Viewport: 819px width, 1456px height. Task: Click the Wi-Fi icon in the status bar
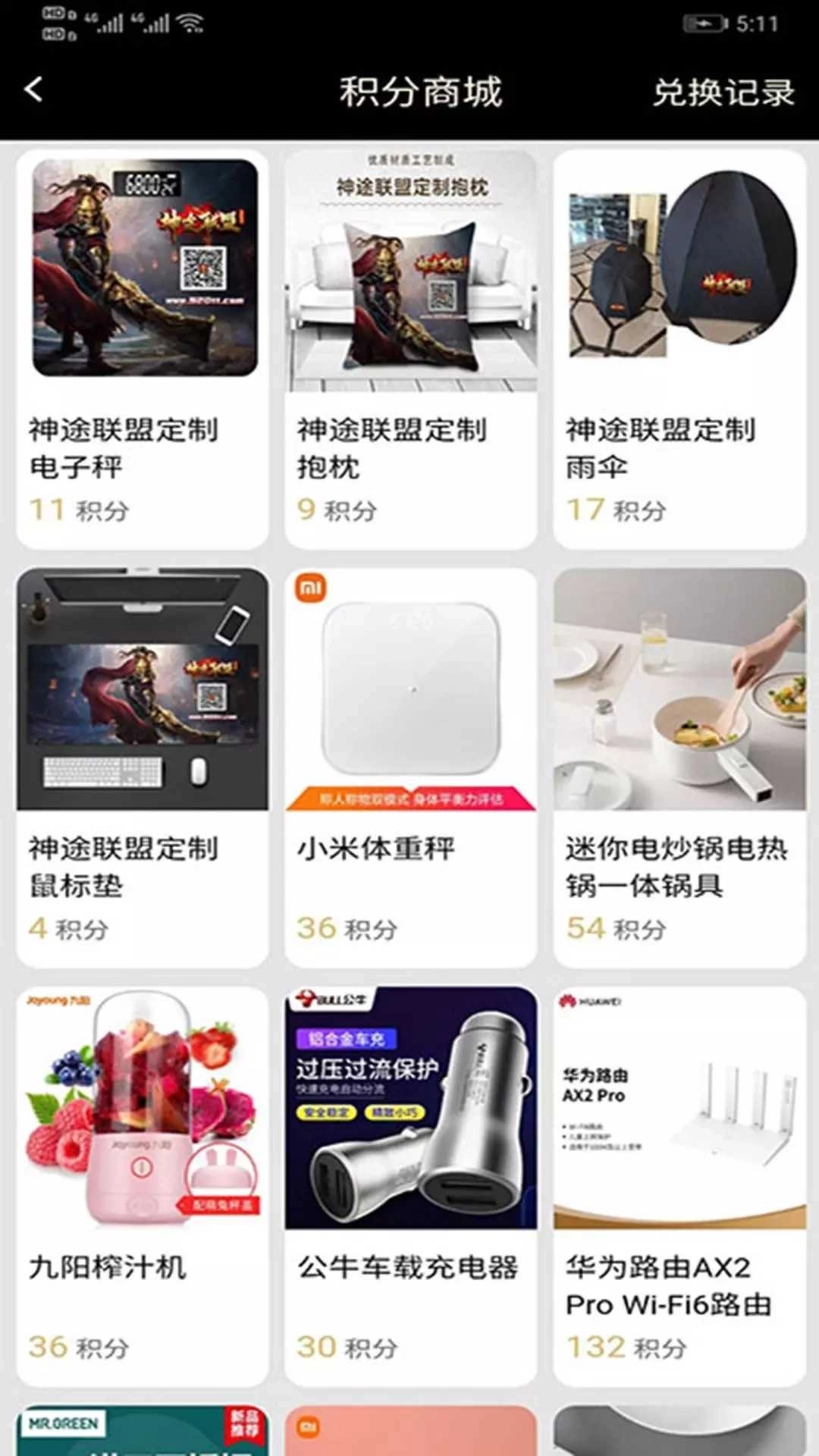click(x=190, y=22)
